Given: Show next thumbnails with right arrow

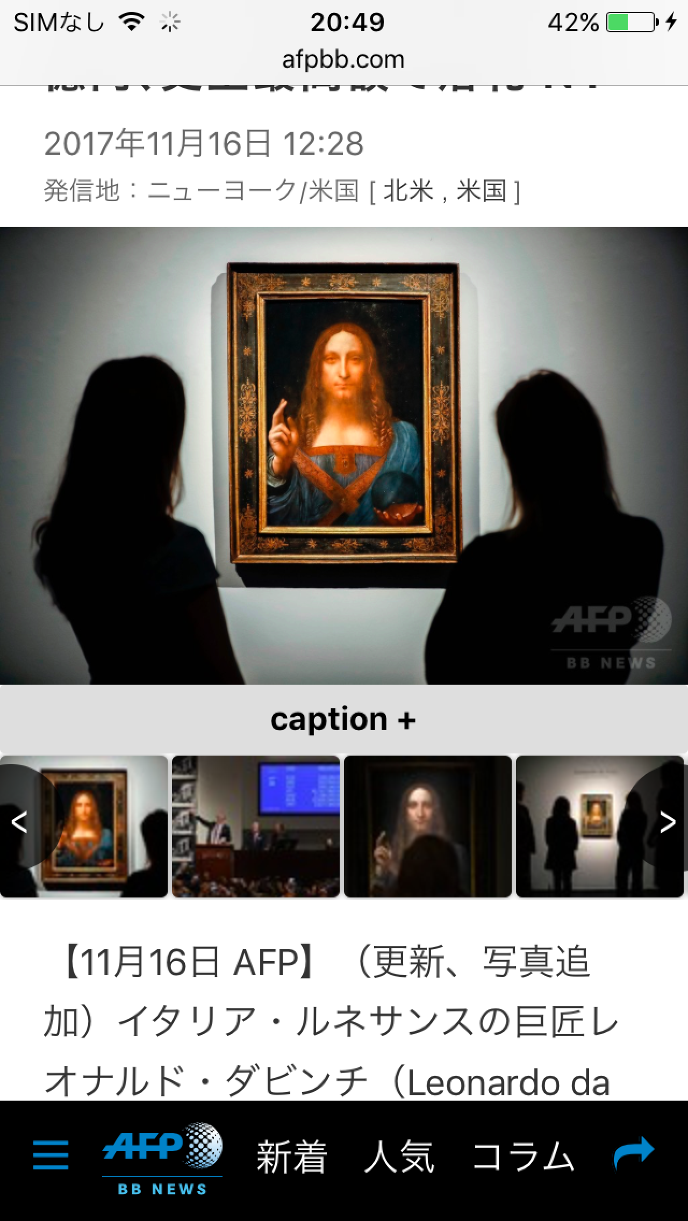Looking at the screenshot, I should tap(668, 822).
